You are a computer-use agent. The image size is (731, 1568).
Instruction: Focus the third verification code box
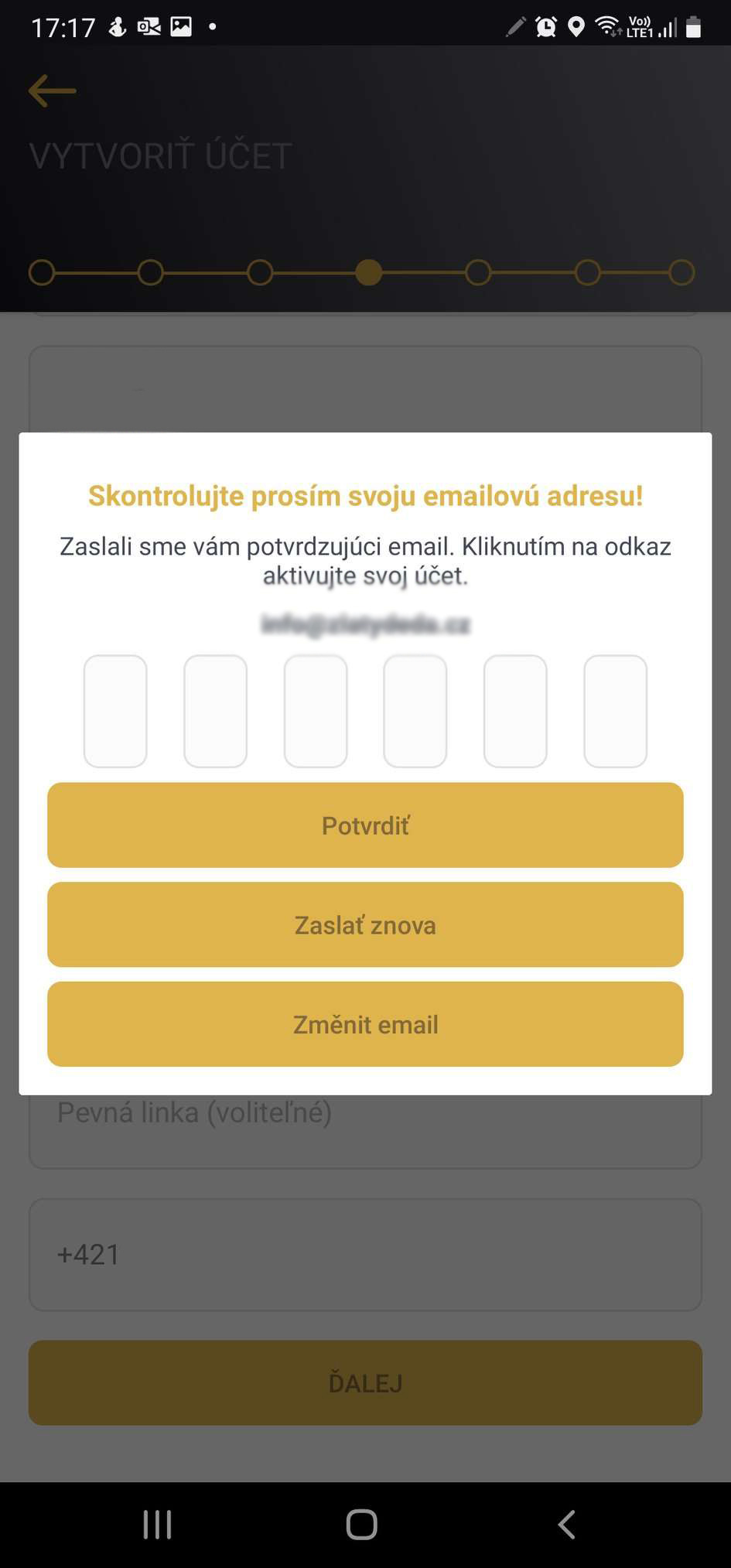316,711
